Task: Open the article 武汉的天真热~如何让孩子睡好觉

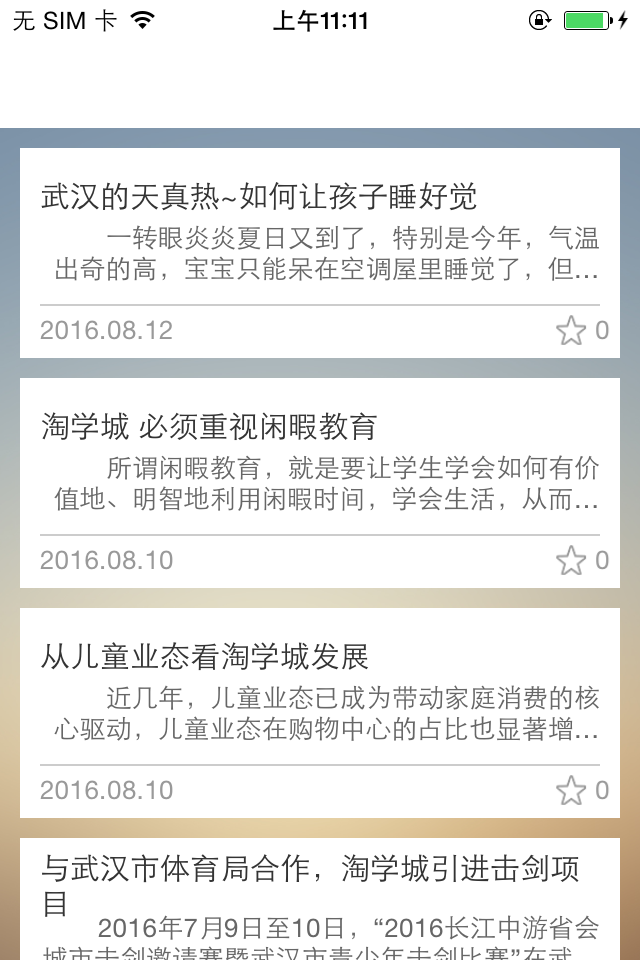Action: pyautogui.click(x=259, y=196)
